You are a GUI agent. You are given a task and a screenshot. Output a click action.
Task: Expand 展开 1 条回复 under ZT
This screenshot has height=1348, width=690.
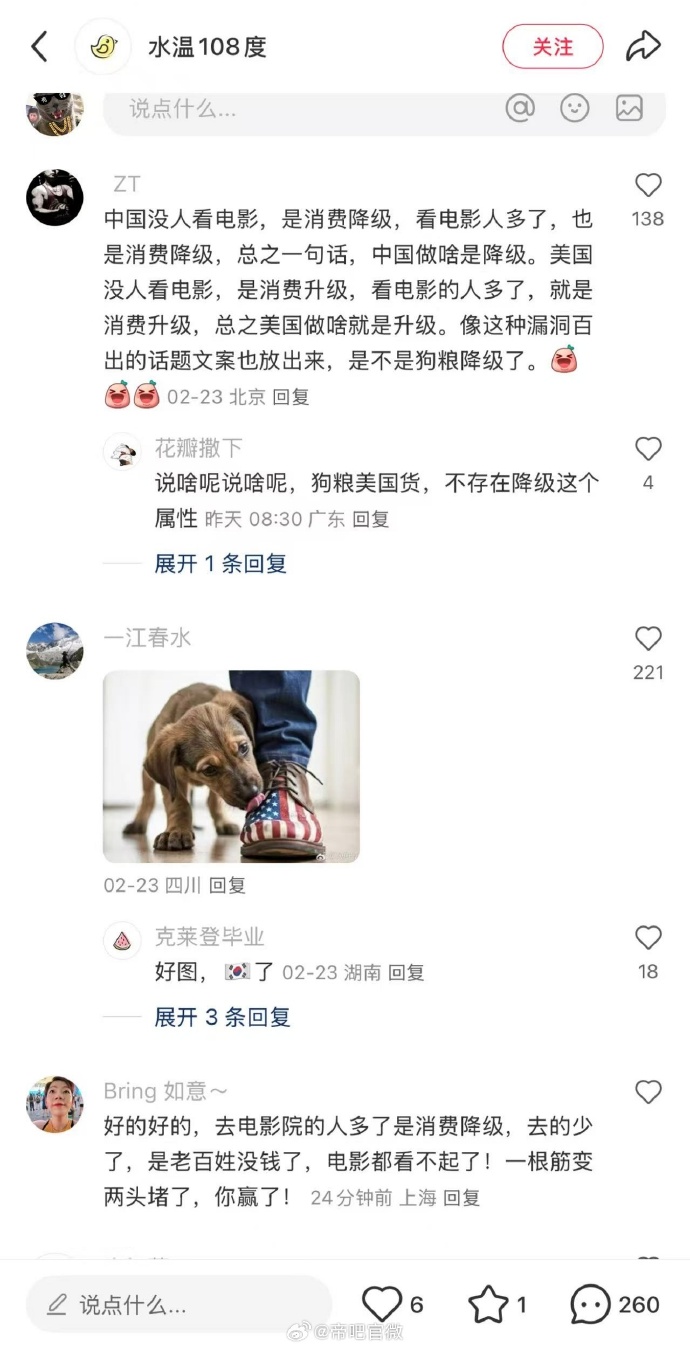(x=220, y=564)
